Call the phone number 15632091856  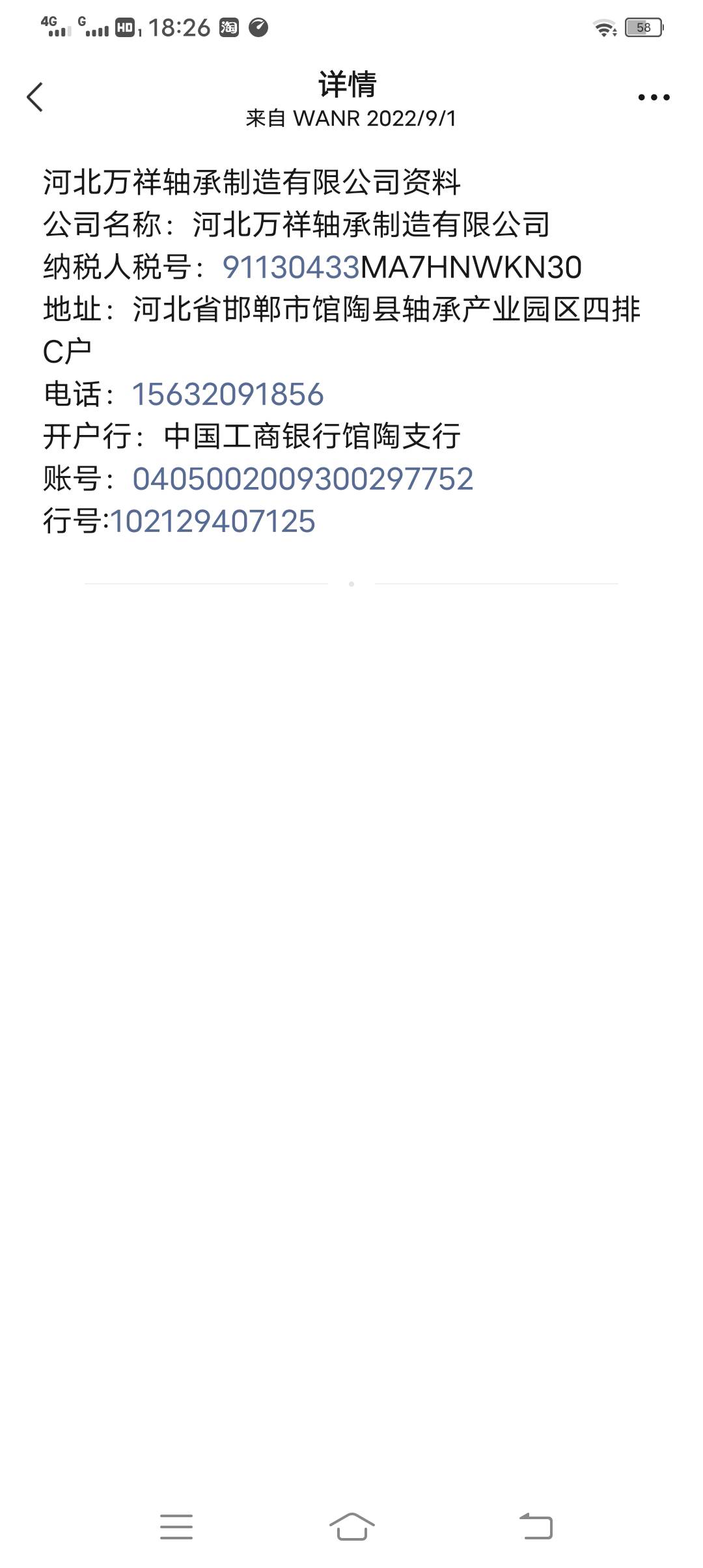click(228, 394)
